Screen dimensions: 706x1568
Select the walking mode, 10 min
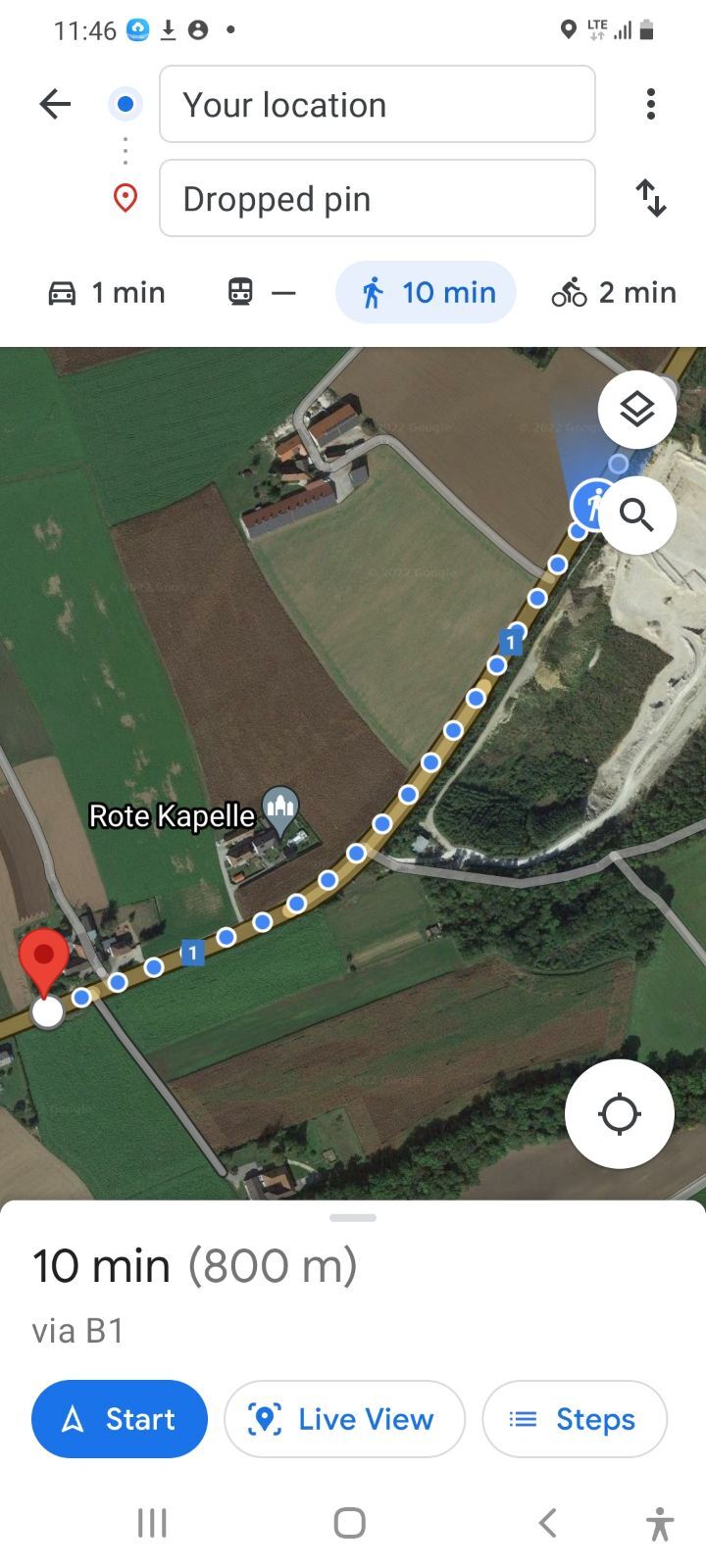click(x=427, y=292)
